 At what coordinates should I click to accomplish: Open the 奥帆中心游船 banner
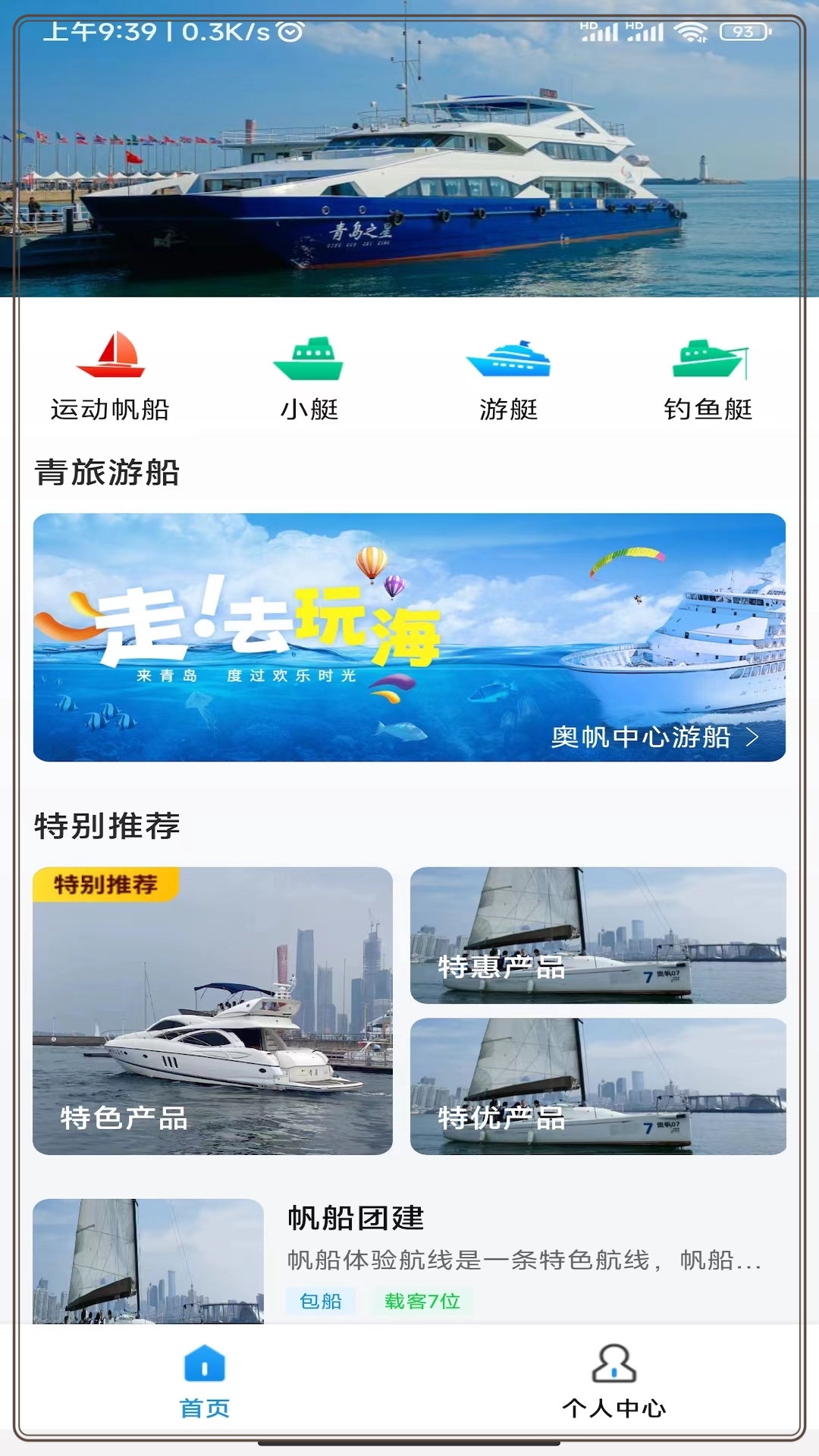coord(409,638)
